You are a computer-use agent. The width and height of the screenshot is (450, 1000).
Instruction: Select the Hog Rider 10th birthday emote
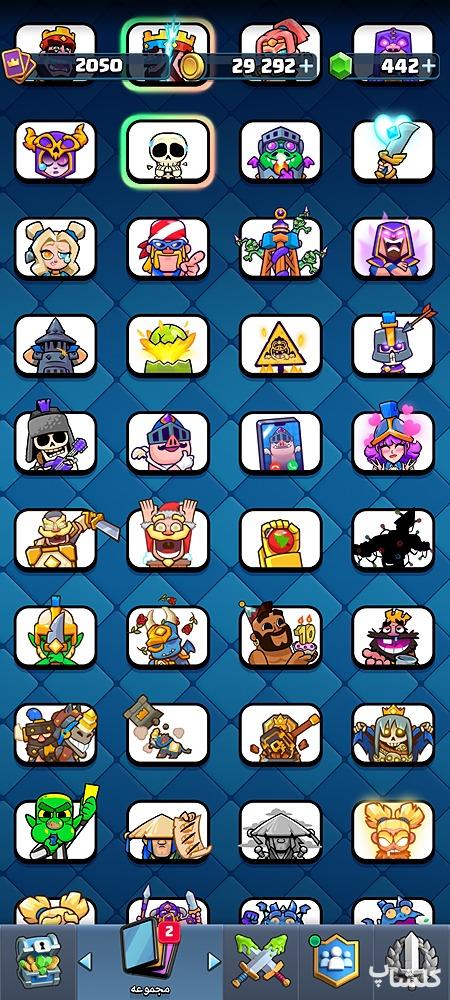(x=280, y=636)
